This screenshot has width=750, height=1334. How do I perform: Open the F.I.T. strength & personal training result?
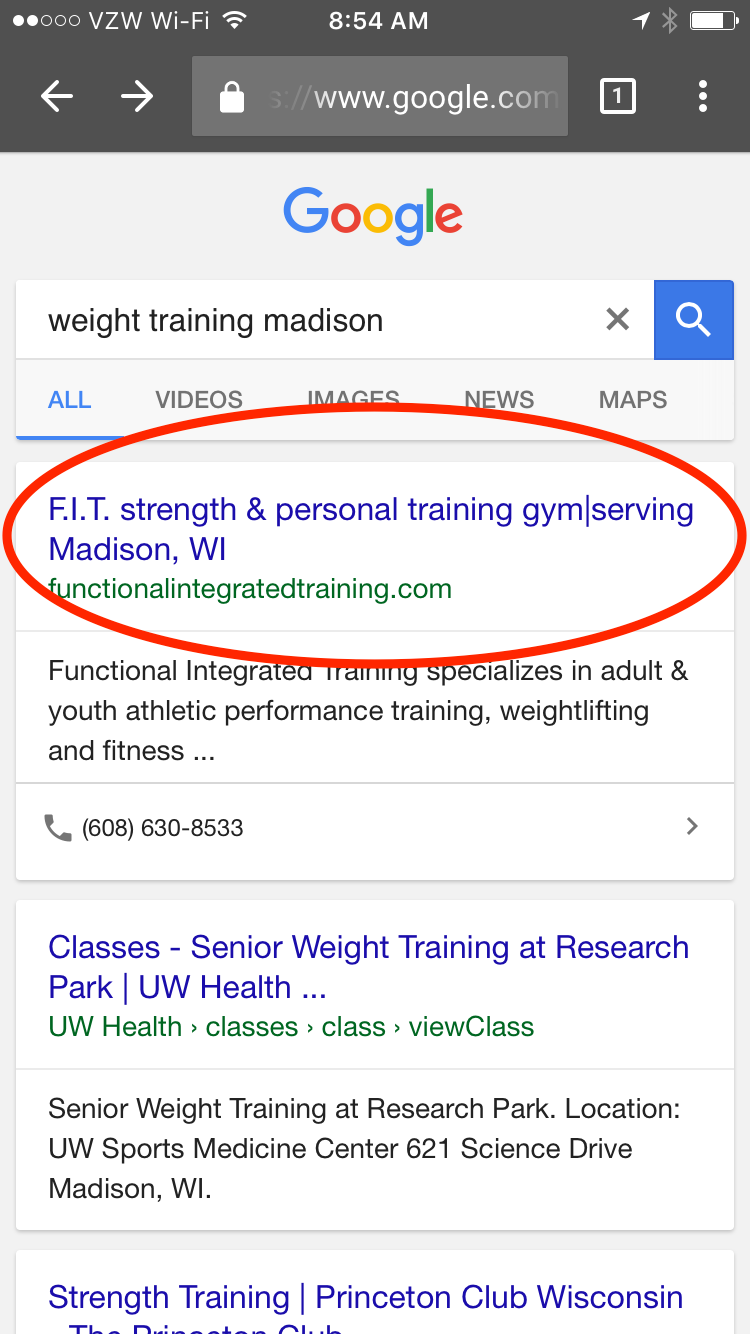tap(371, 529)
